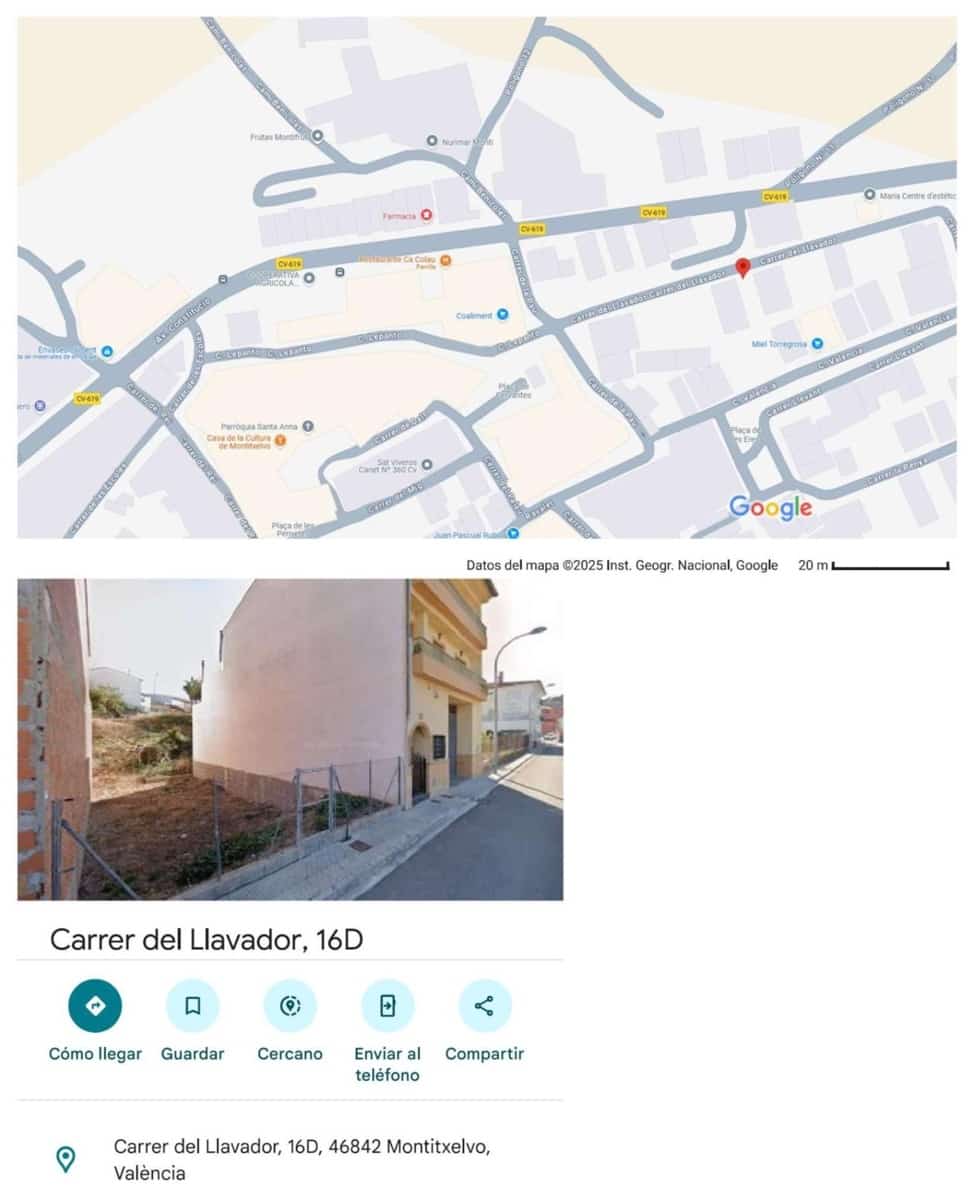The image size is (968, 1200).
Task: Tap the green location pin beside the address
Action: click(x=66, y=1156)
